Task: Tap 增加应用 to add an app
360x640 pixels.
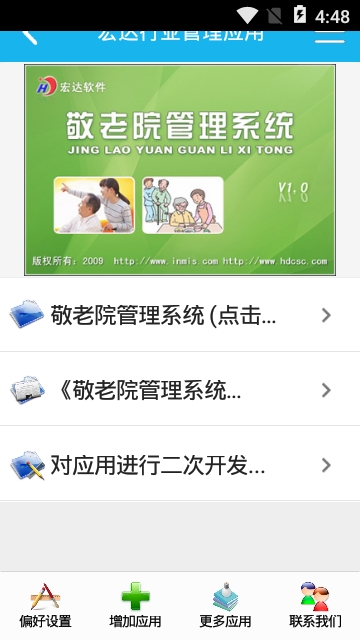Action: tap(135, 606)
